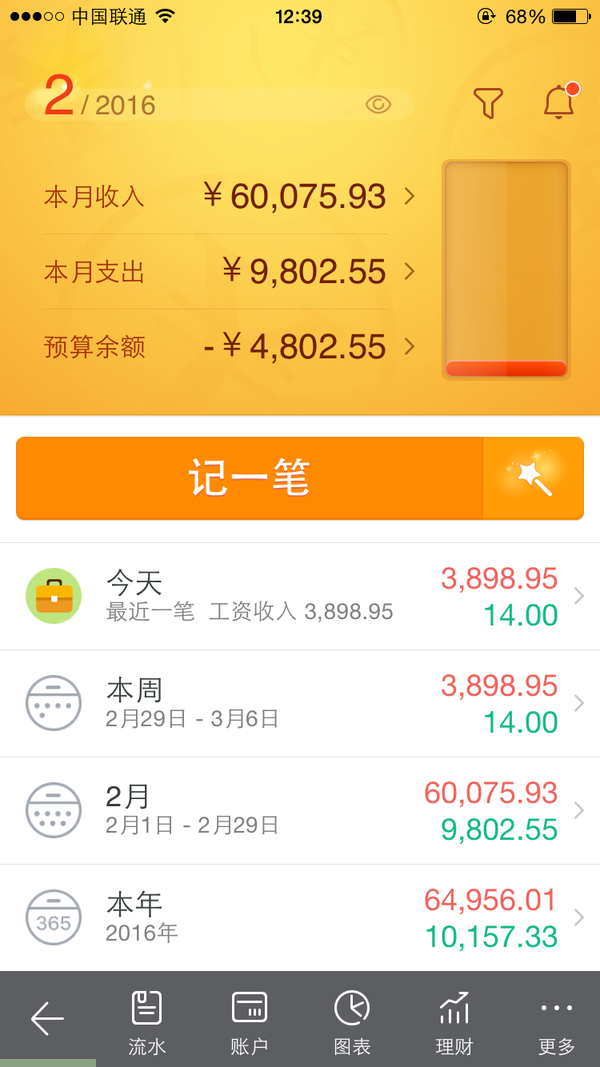
Task: Open the filter funnel icon
Action: coord(488,103)
